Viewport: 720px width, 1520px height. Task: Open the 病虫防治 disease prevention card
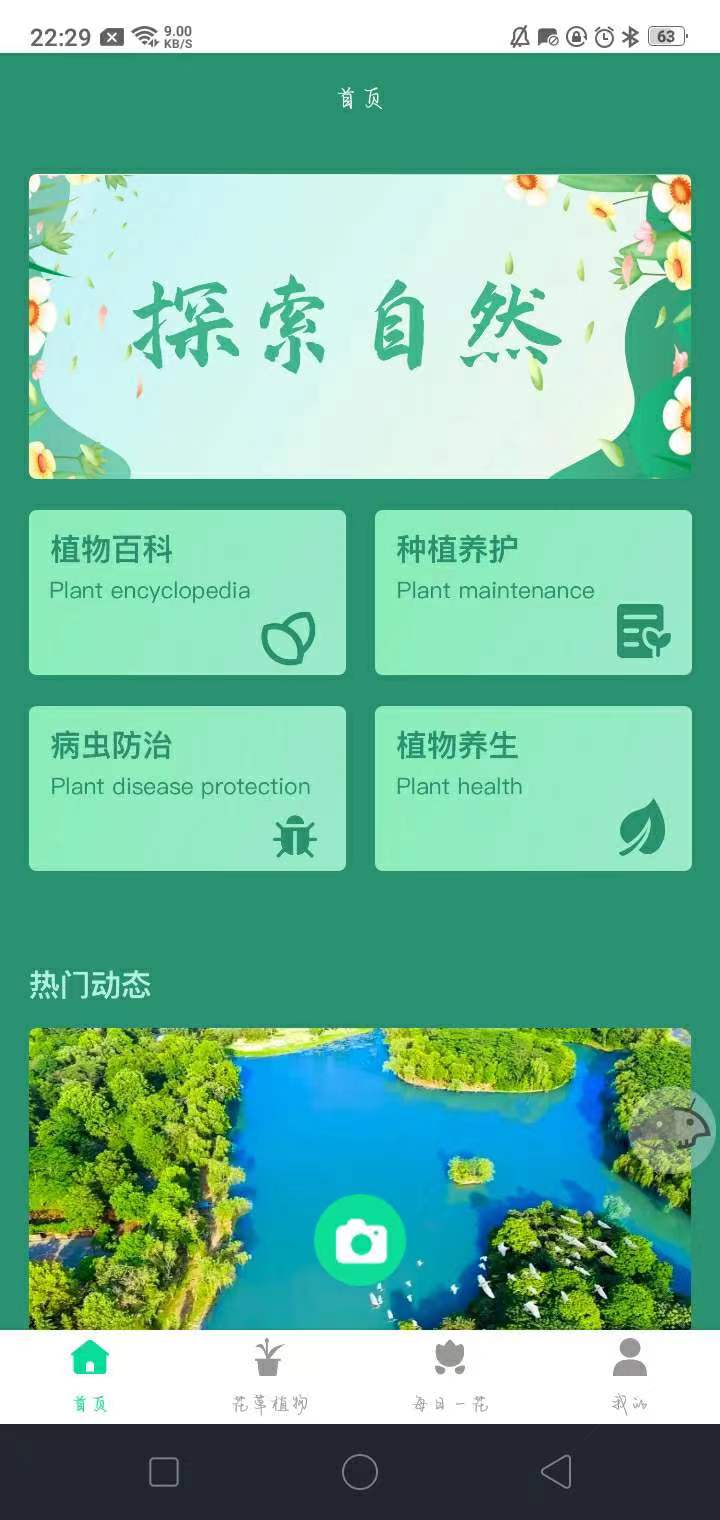pyautogui.click(x=186, y=787)
